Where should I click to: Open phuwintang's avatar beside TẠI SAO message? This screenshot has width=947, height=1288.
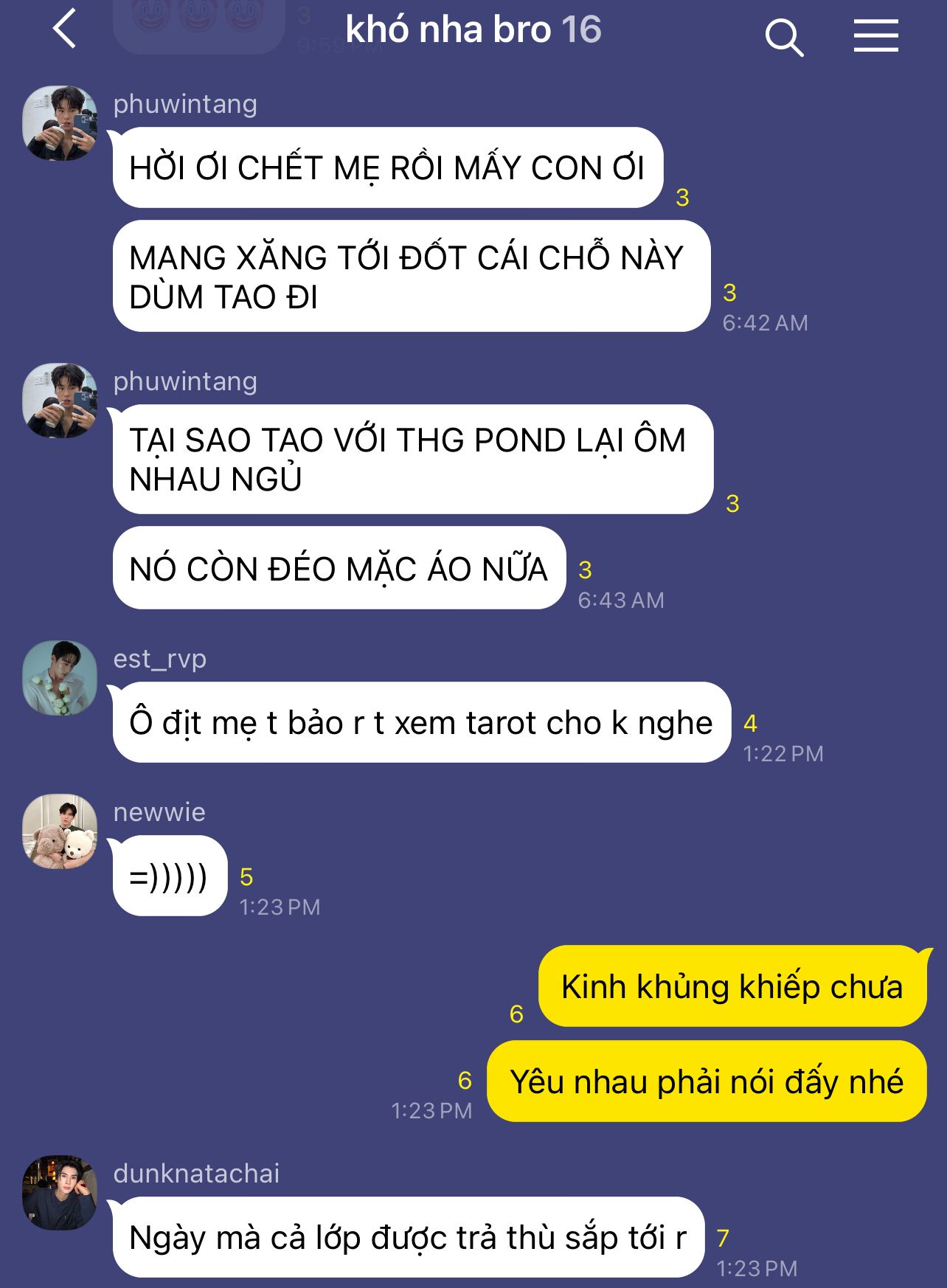(60, 401)
